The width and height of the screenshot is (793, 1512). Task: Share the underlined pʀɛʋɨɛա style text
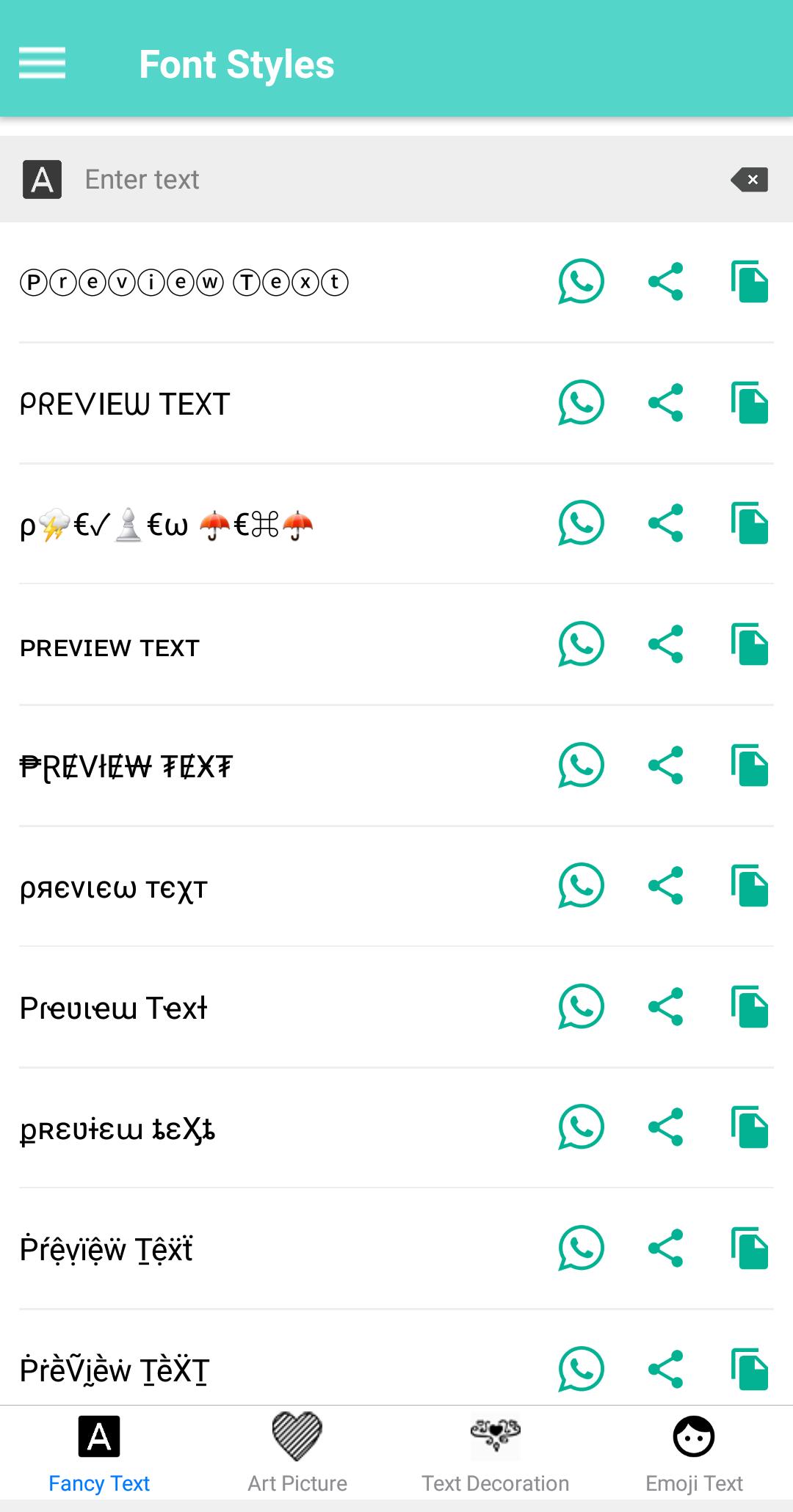coord(666,1127)
